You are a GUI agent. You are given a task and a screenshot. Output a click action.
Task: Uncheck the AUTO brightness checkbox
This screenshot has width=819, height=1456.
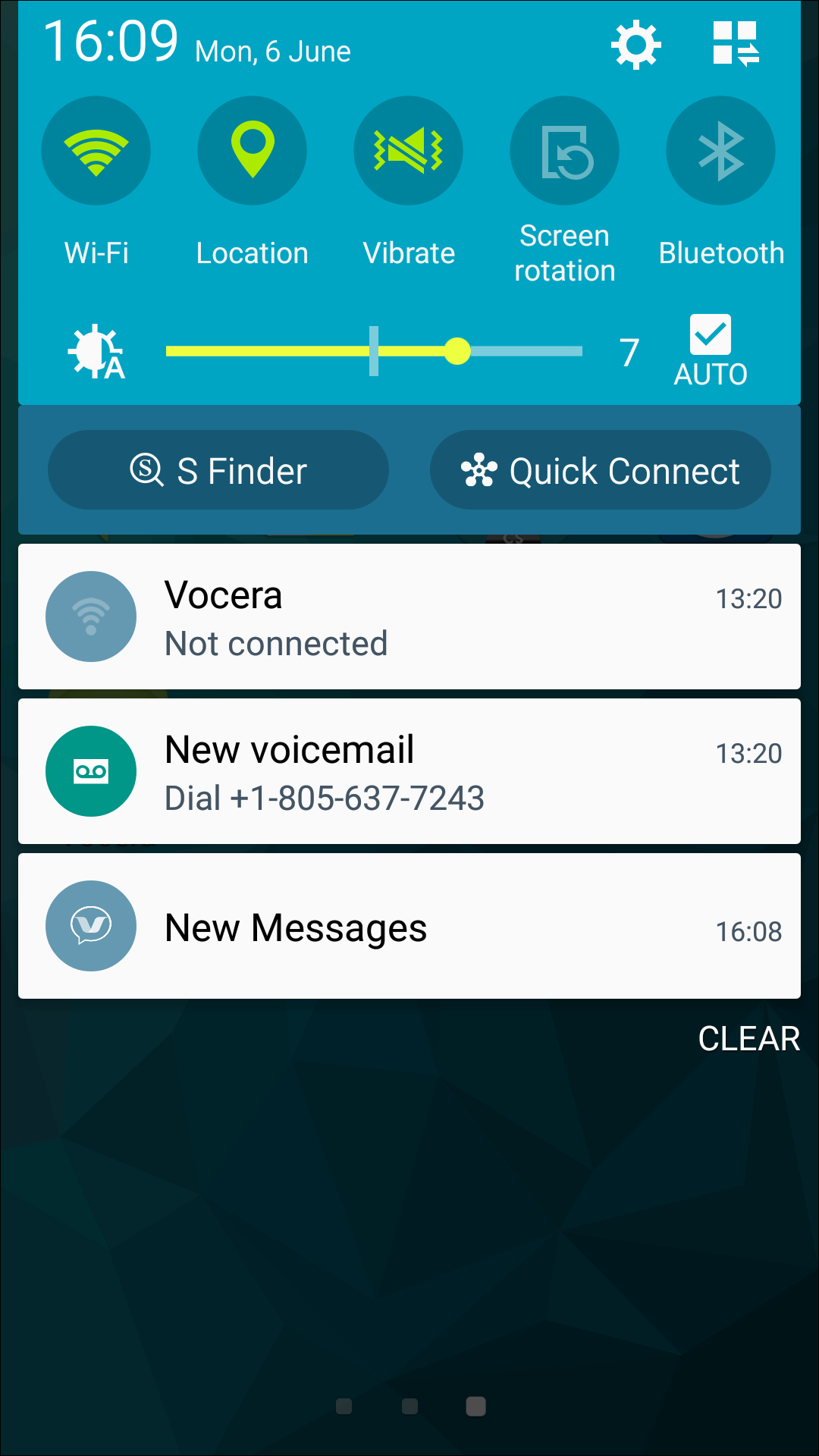711,334
